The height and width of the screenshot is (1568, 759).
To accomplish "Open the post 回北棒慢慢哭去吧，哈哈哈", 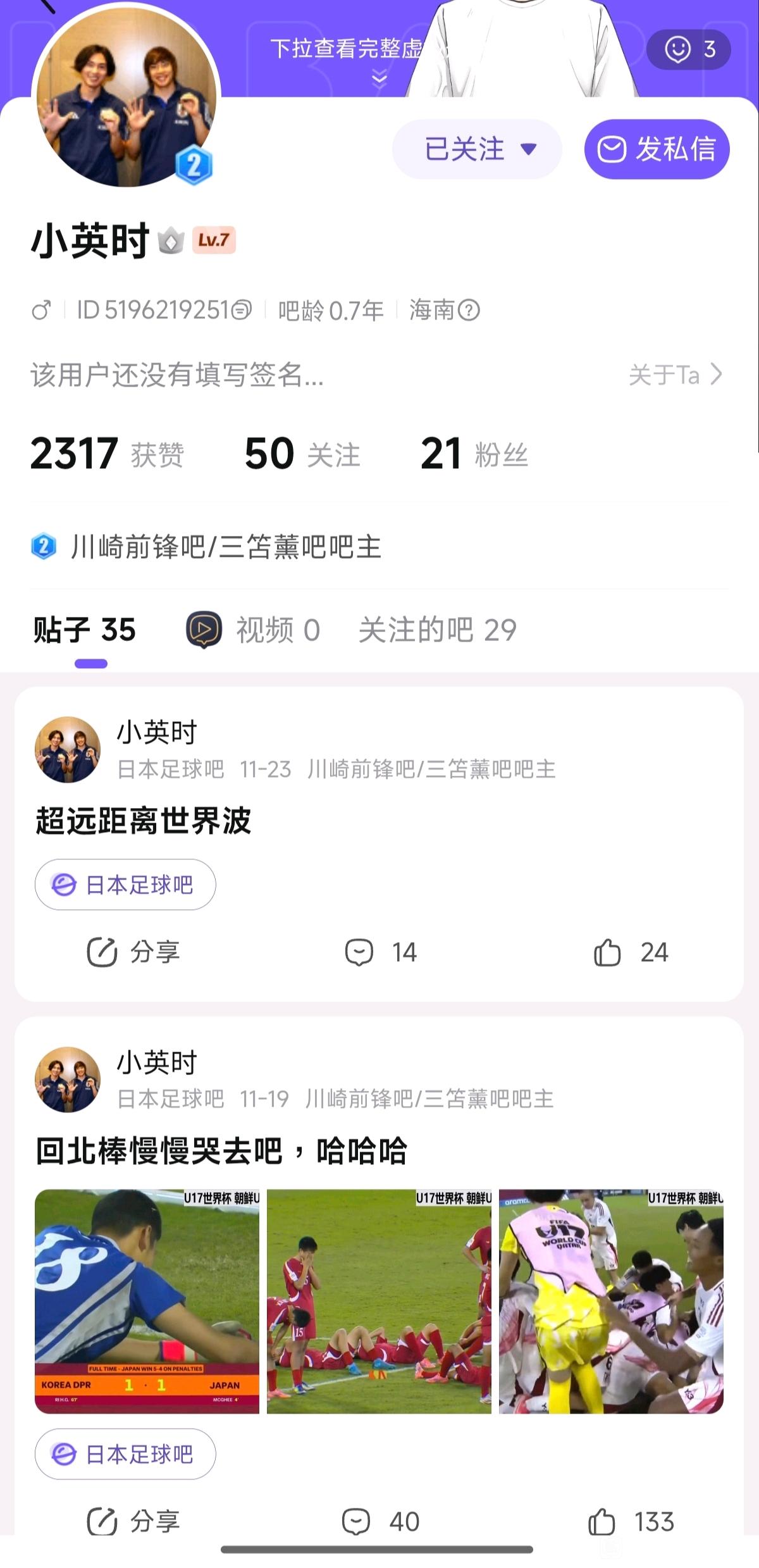I will [x=221, y=1151].
